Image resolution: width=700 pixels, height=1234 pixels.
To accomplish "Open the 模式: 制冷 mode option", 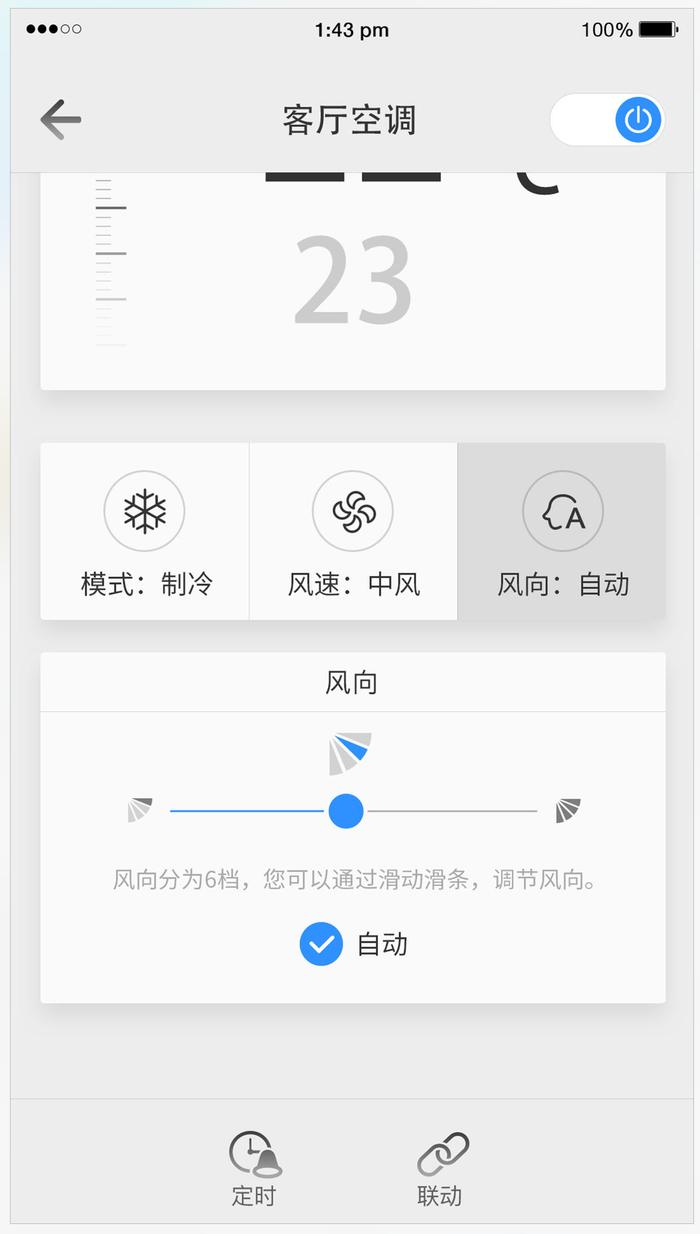I will [145, 532].
